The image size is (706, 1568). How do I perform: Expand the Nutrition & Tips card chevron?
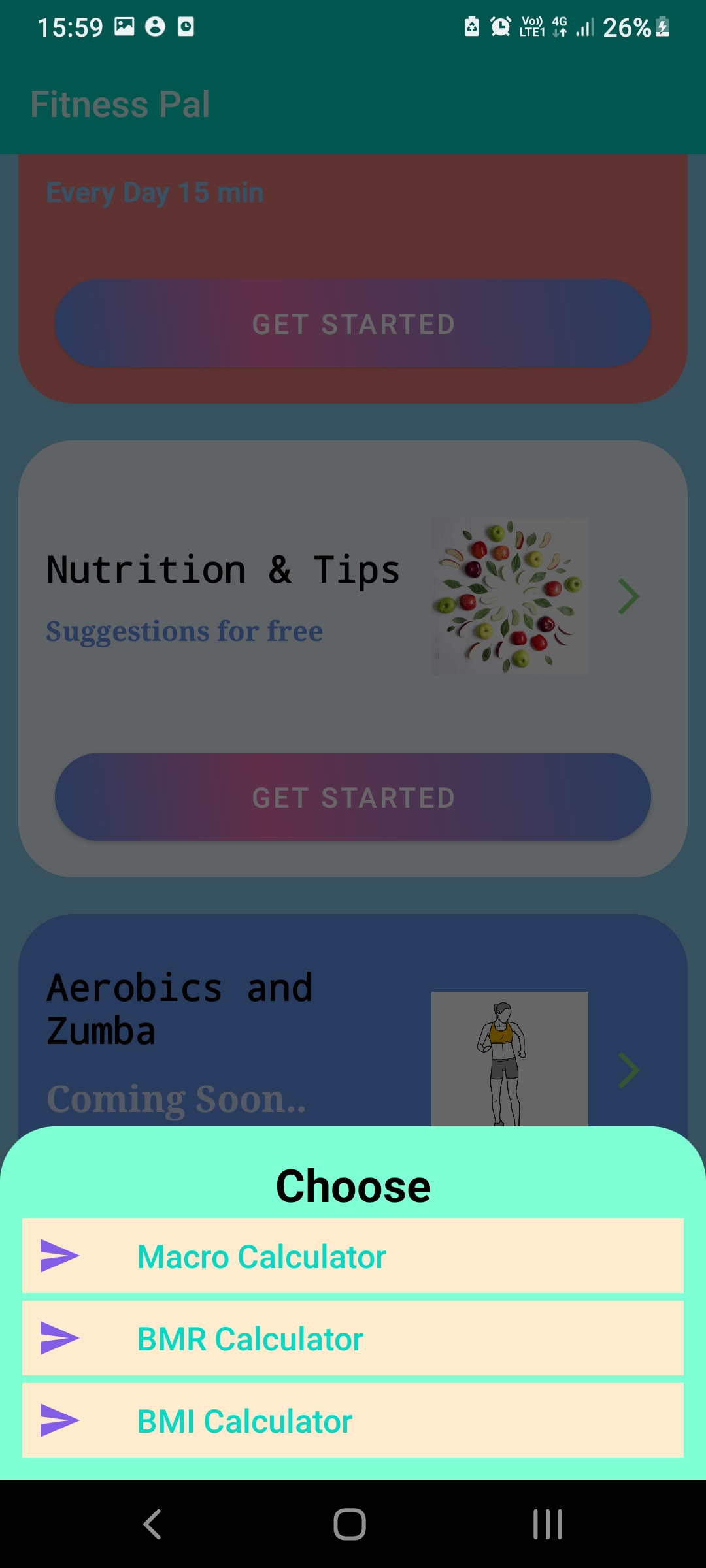pos(627,595)
